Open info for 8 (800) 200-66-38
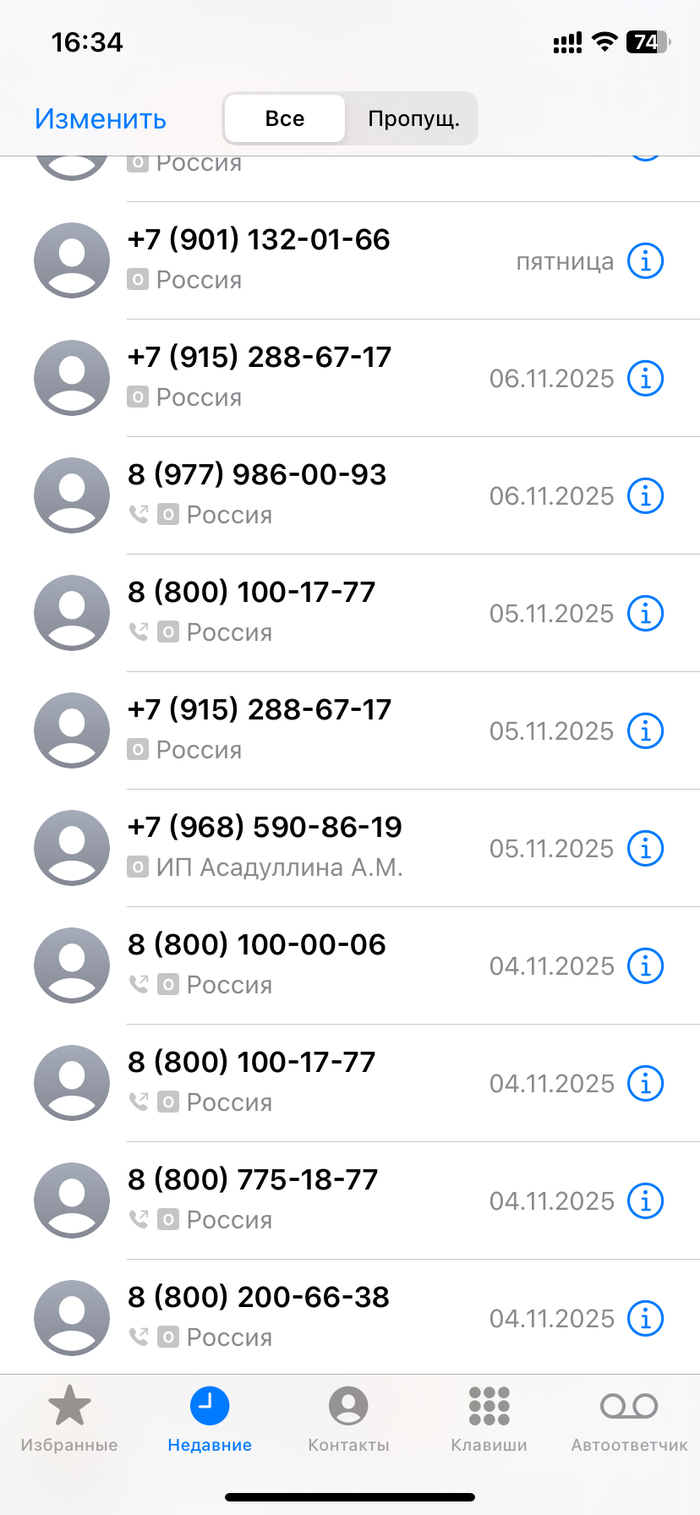700x1515 pixels. pos(645,1318)
